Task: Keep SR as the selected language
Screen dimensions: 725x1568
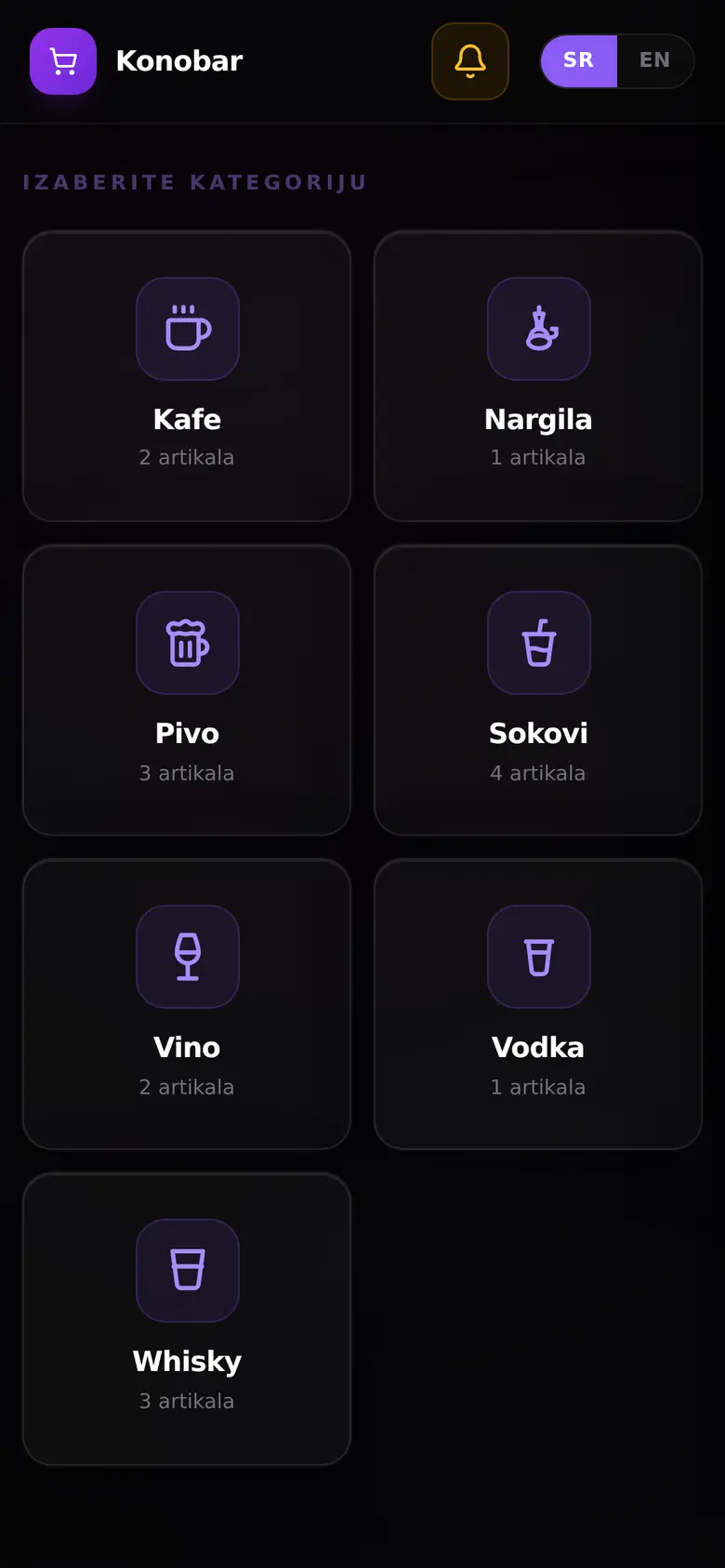Action: tap(579, 60)
